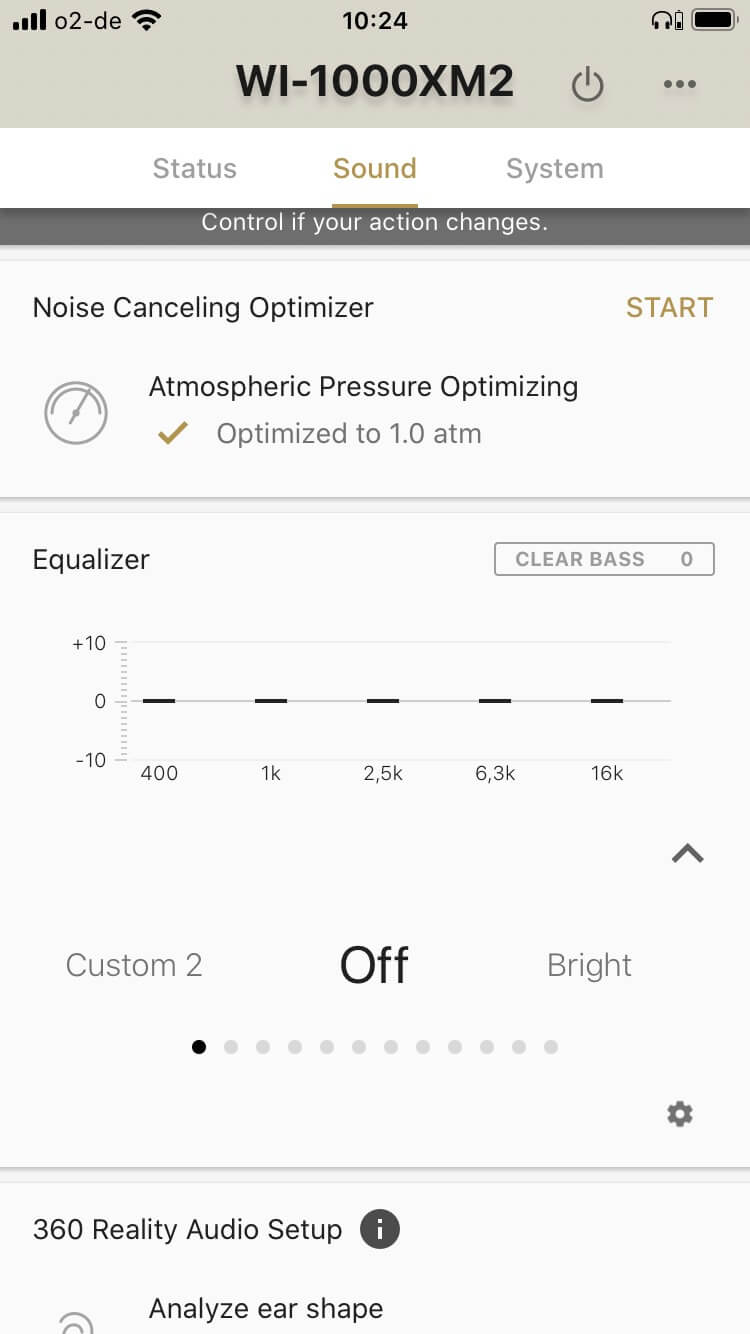Screen dimensions: 750x1334
Task: Open equalizer settings gear
Action: pos(680,1114)
